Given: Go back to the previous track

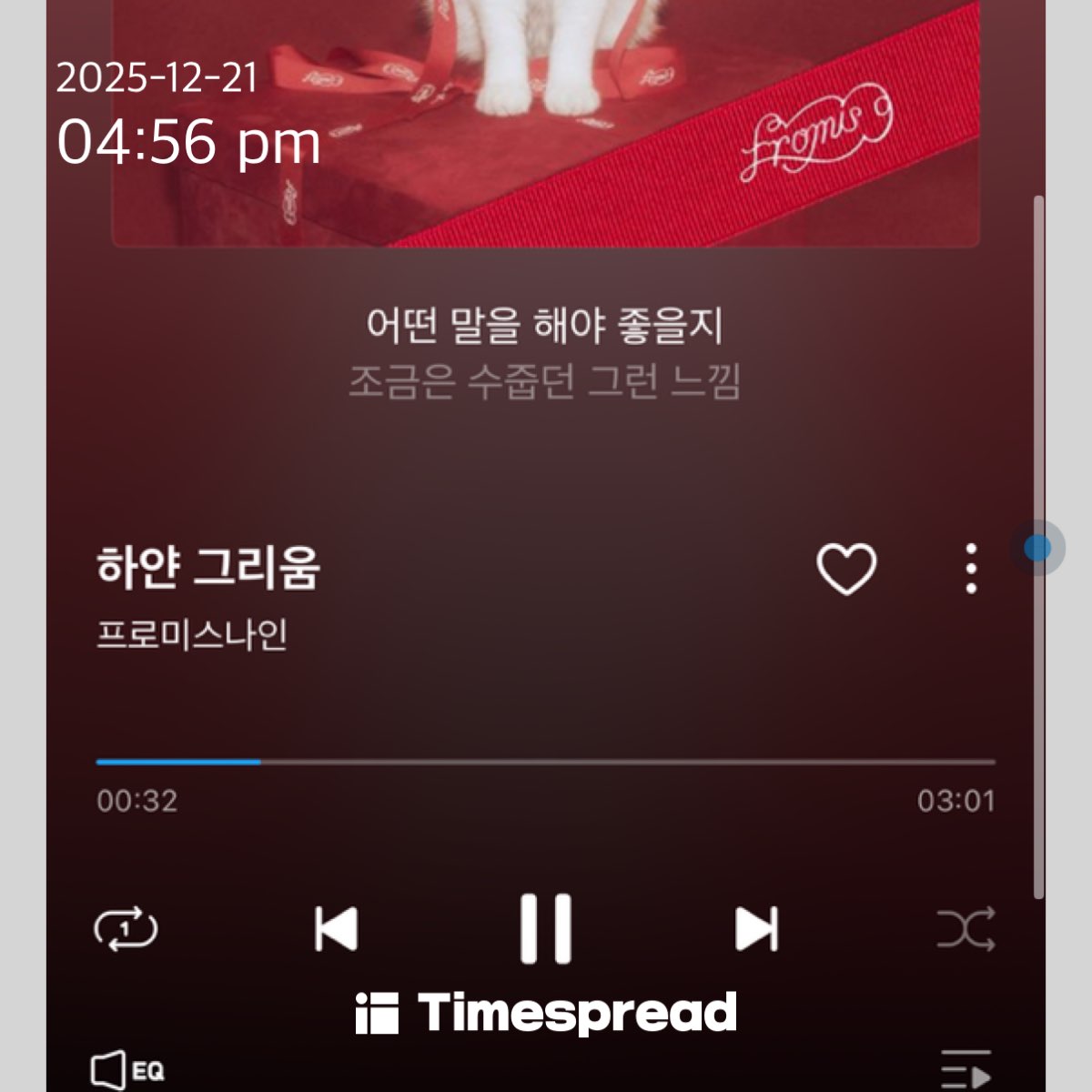Looking at the screenshot, I should point(336,928).
